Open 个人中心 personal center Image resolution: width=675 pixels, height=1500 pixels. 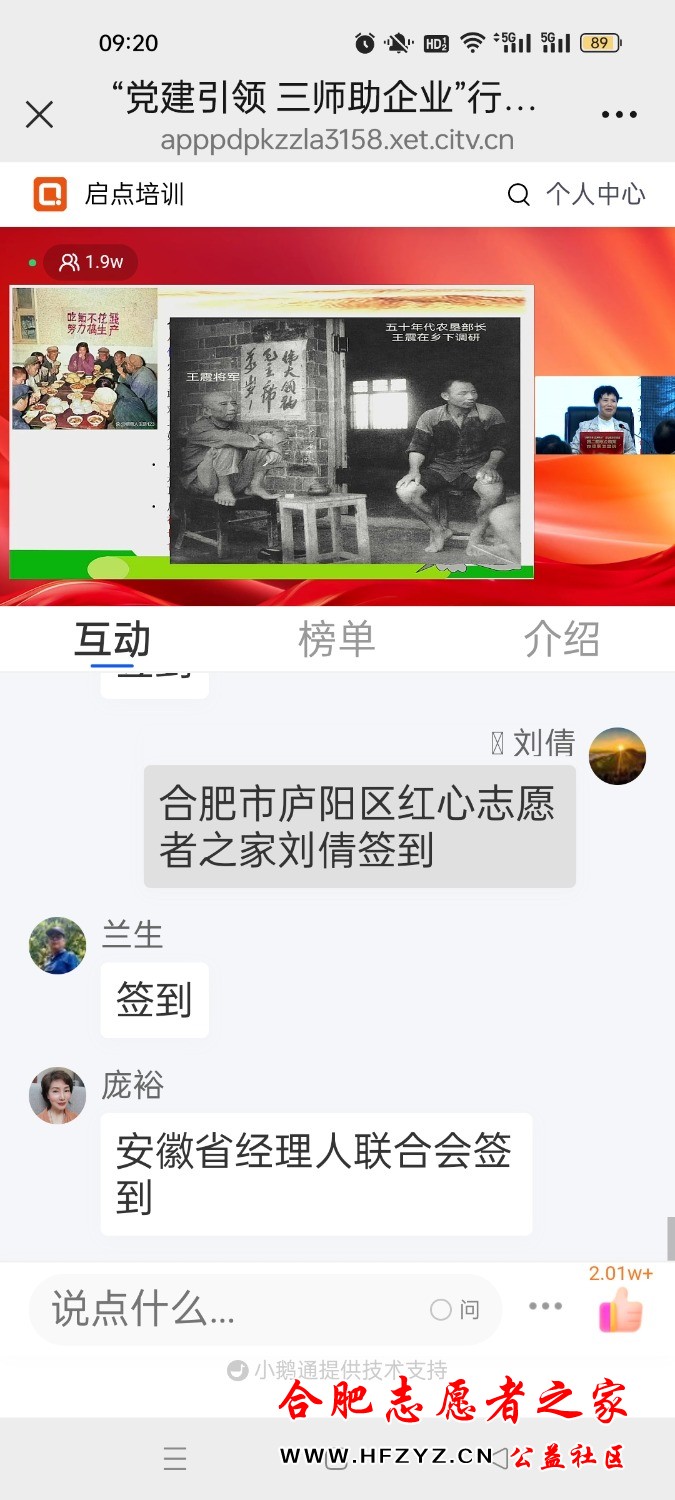[x=595, y=194]
